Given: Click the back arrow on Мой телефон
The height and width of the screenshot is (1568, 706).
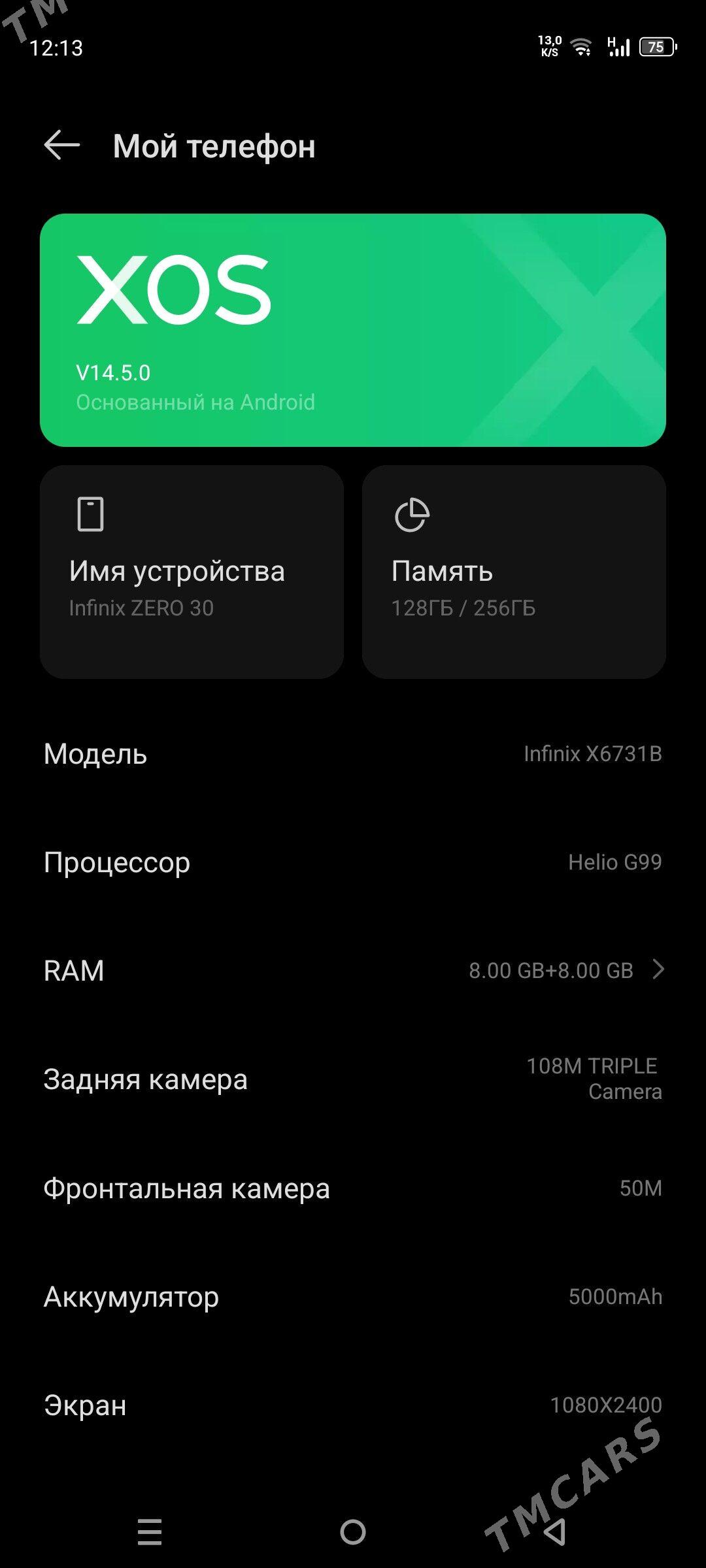Looking at the screenshot, I should [62, 146].
